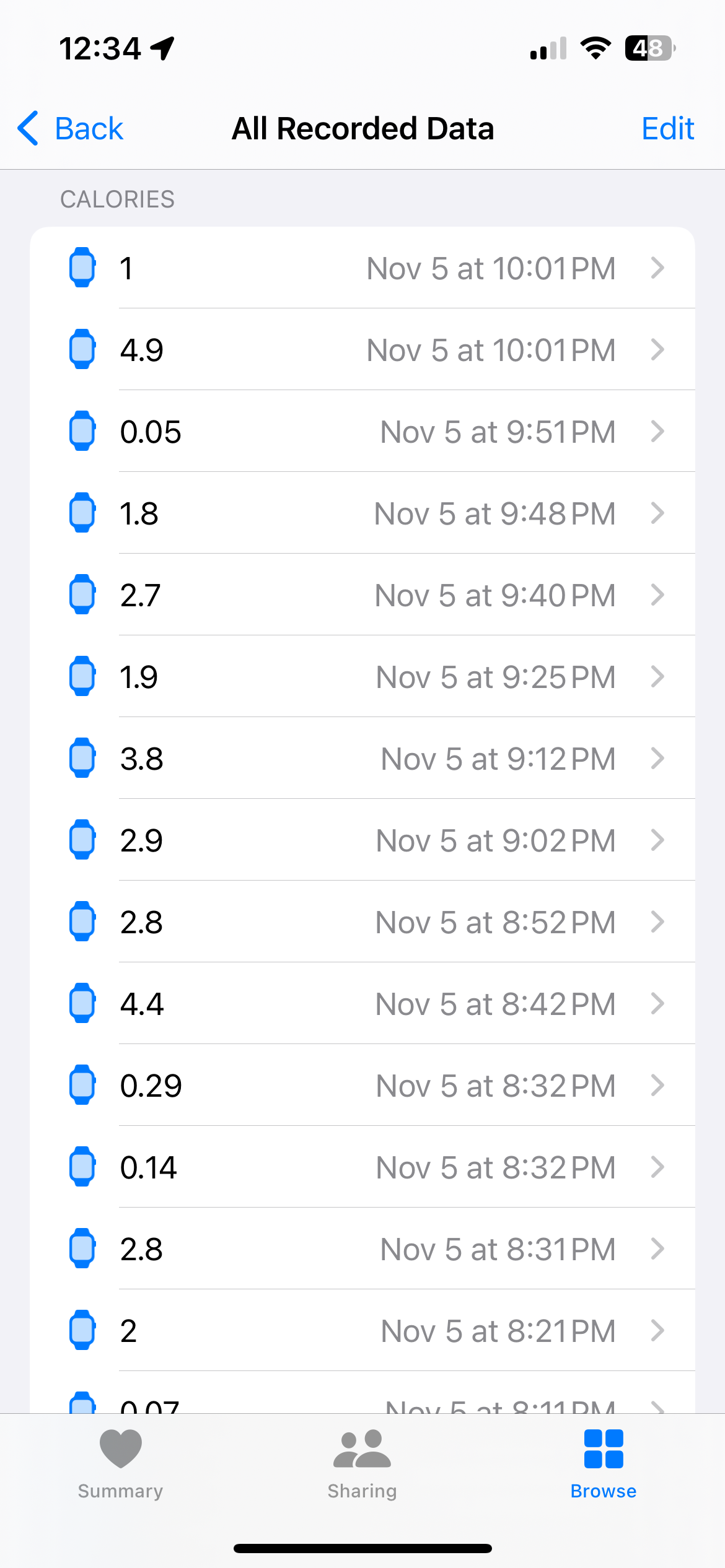Select the 1.9 entry from 9:25 PM
Screen dimensions: 725x1568
coord(362,677)
